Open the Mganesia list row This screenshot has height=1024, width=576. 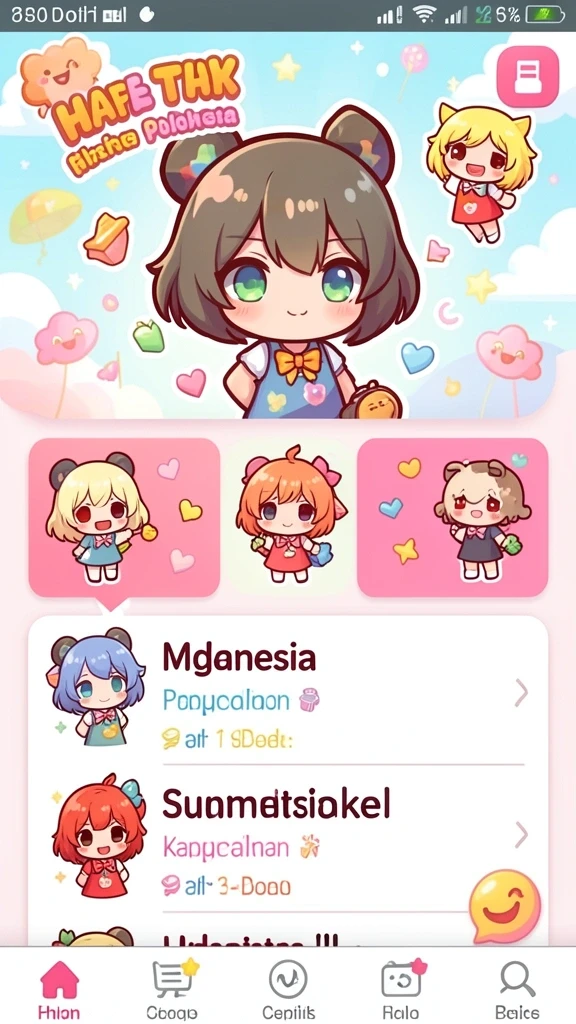pos(288,694)
